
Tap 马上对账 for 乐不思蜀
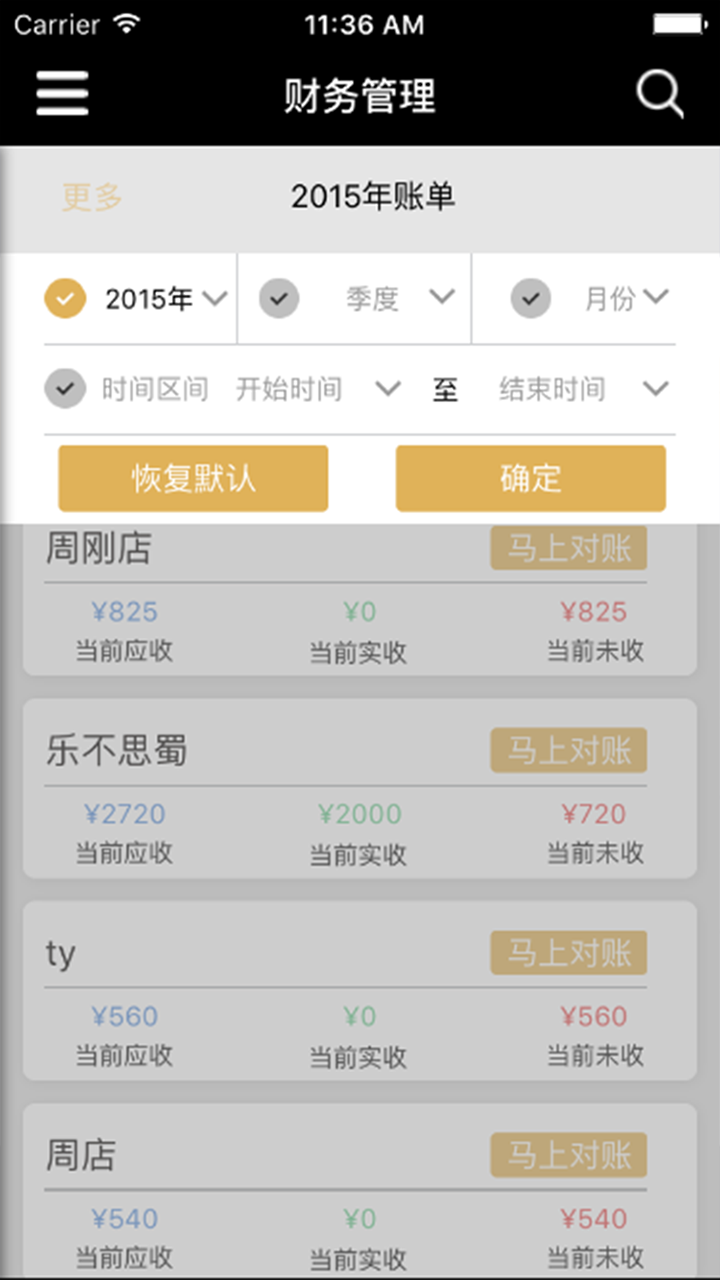coord(568,750)
